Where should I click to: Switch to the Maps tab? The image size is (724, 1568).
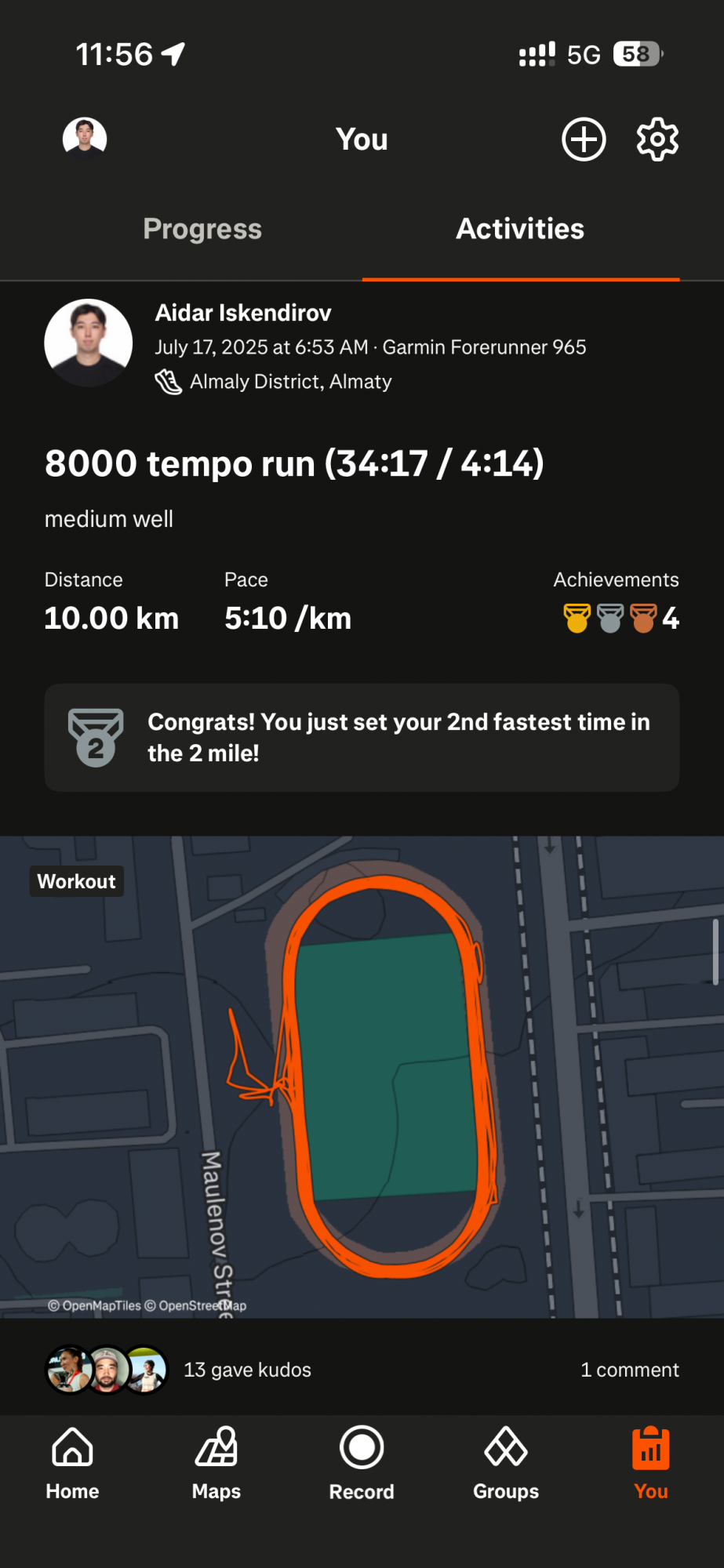click(216, 1463)
